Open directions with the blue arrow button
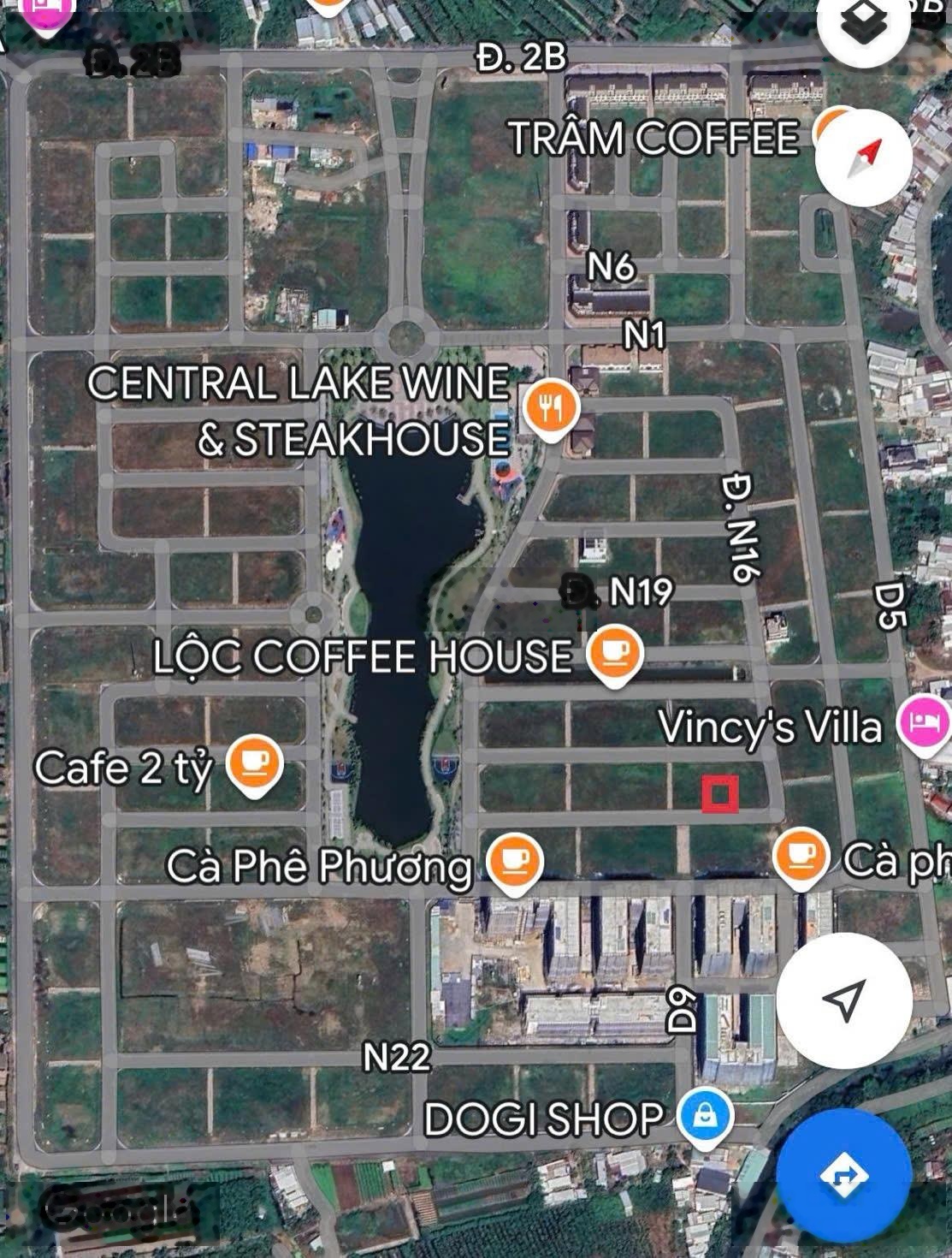This screenshot has height=1258, width=952. [x=843, y=1173]
